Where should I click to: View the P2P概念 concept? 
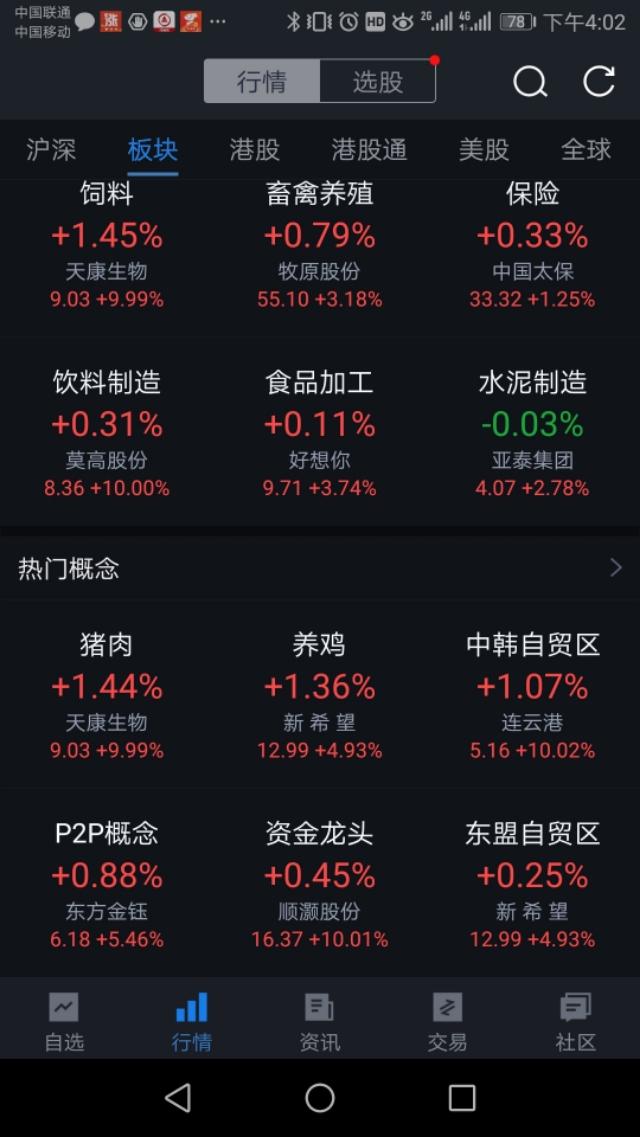click(107, 885)
